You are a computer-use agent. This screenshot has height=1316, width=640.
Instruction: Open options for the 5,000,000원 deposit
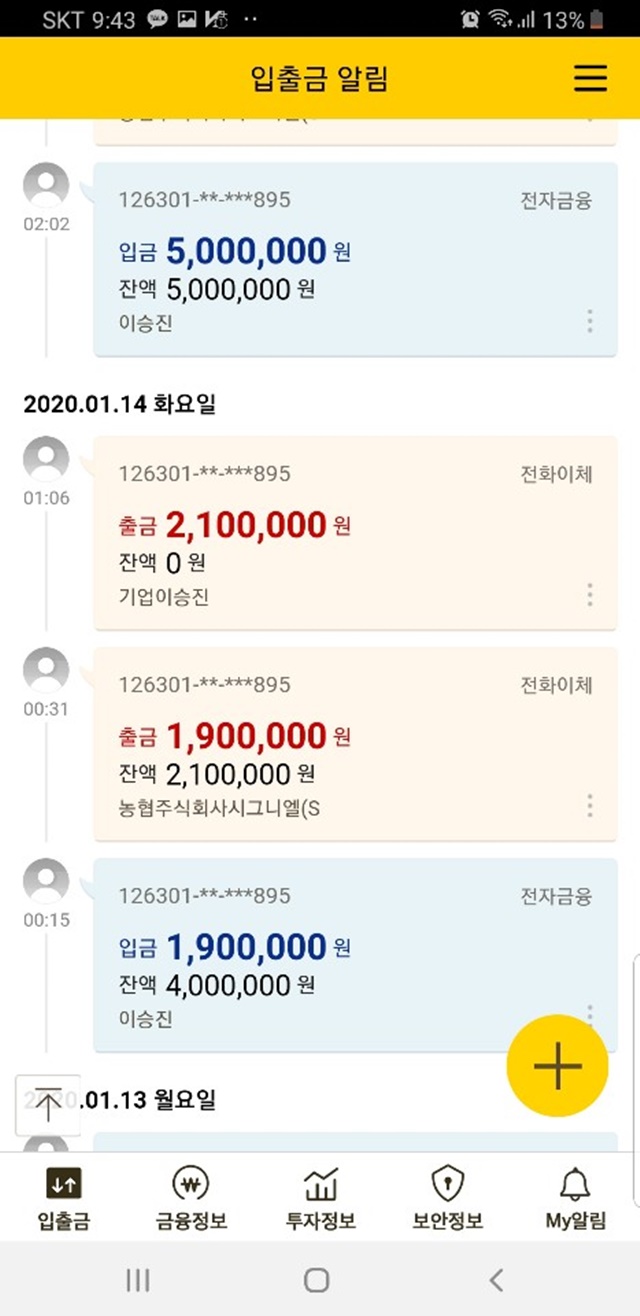(x=590, y=321)
